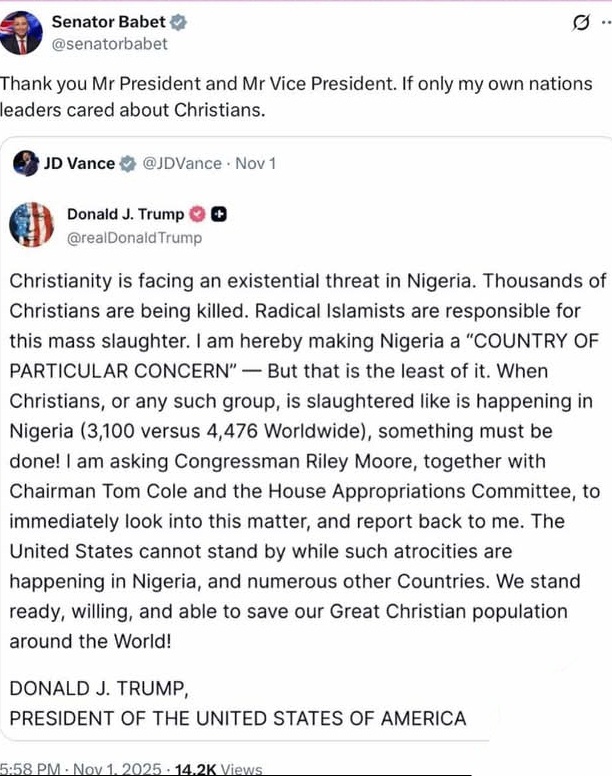Open Senator Babet's profile picture

[22, 32]
